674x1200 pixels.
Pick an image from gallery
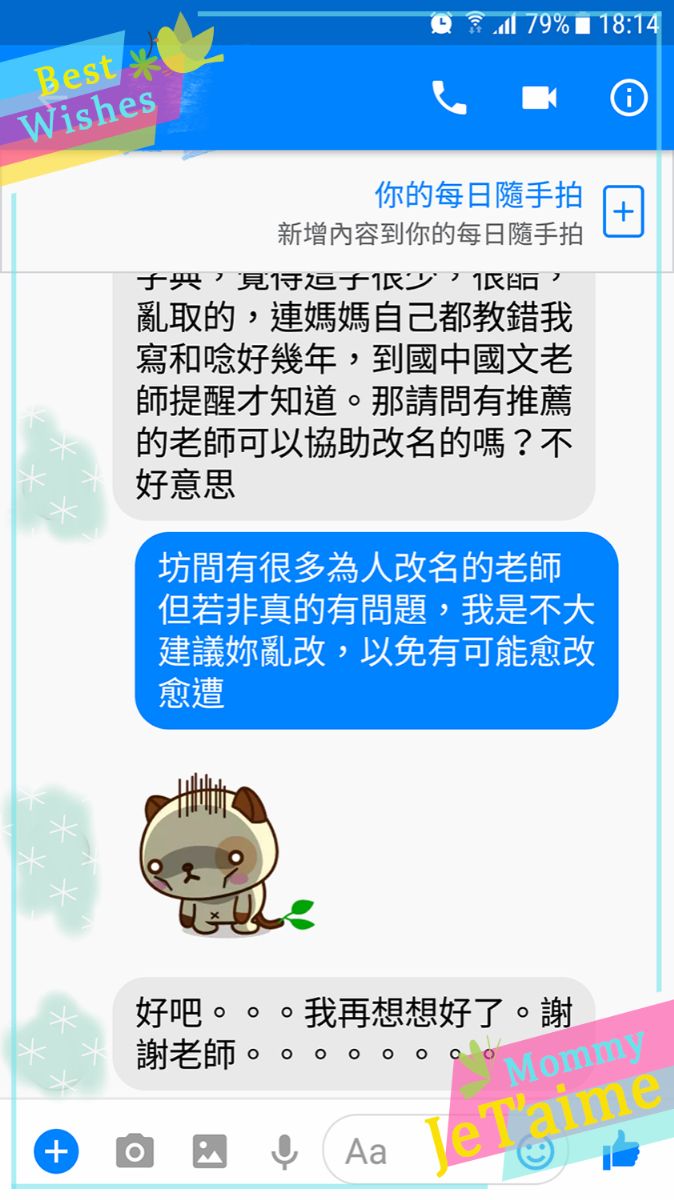(210, 1152)
